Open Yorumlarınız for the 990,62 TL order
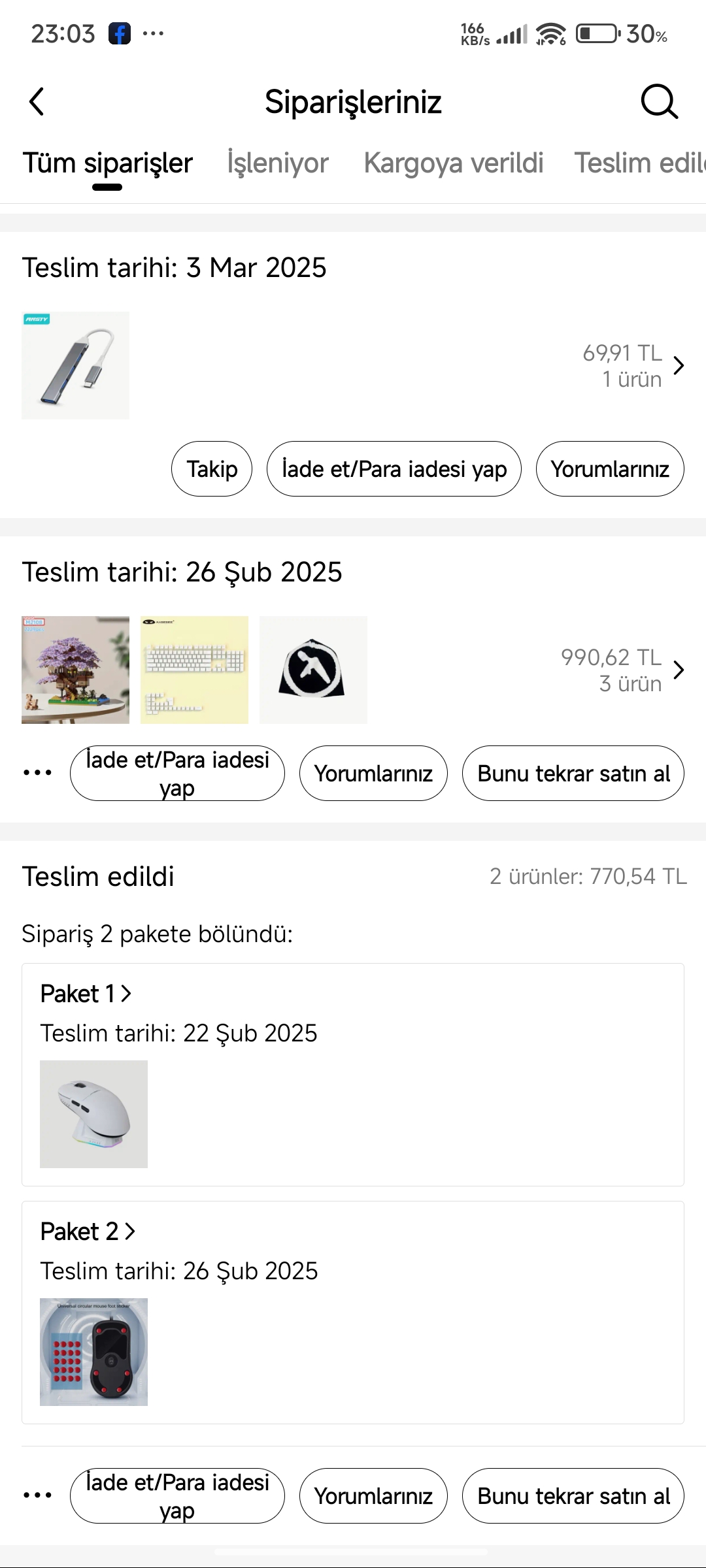This screenshot has width=706, height=1568. point(373,774)
